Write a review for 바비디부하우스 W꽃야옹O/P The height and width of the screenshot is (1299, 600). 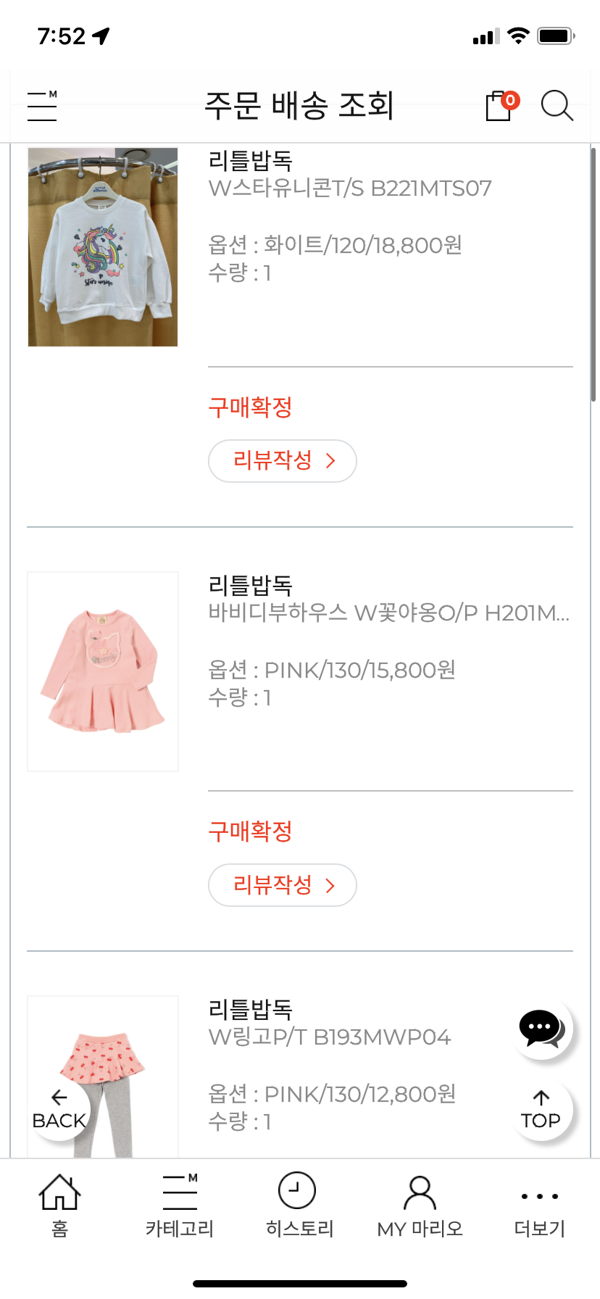[282, 885]
